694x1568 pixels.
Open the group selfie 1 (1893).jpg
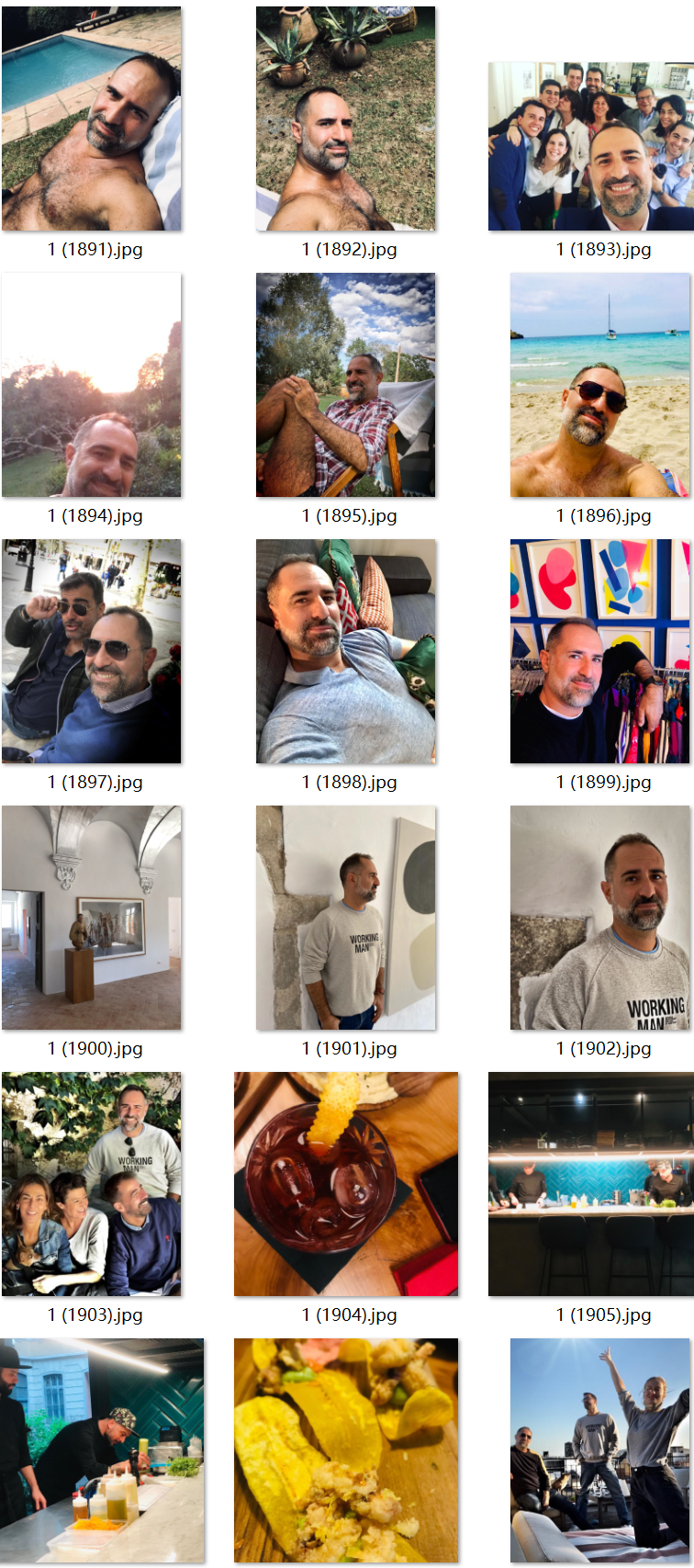(x=590, y=147)
